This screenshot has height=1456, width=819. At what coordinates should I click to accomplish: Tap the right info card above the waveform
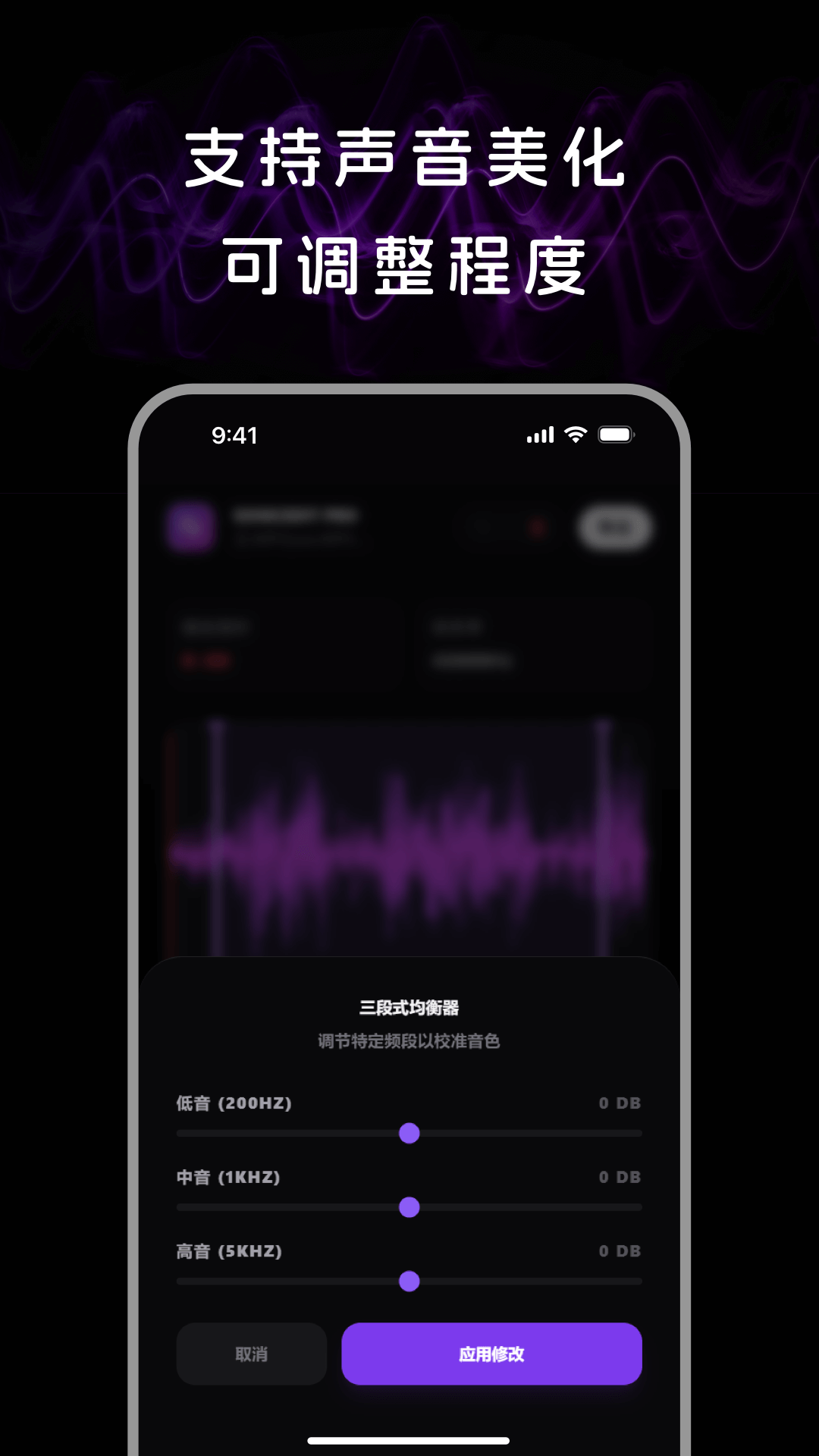coord(533,645)
